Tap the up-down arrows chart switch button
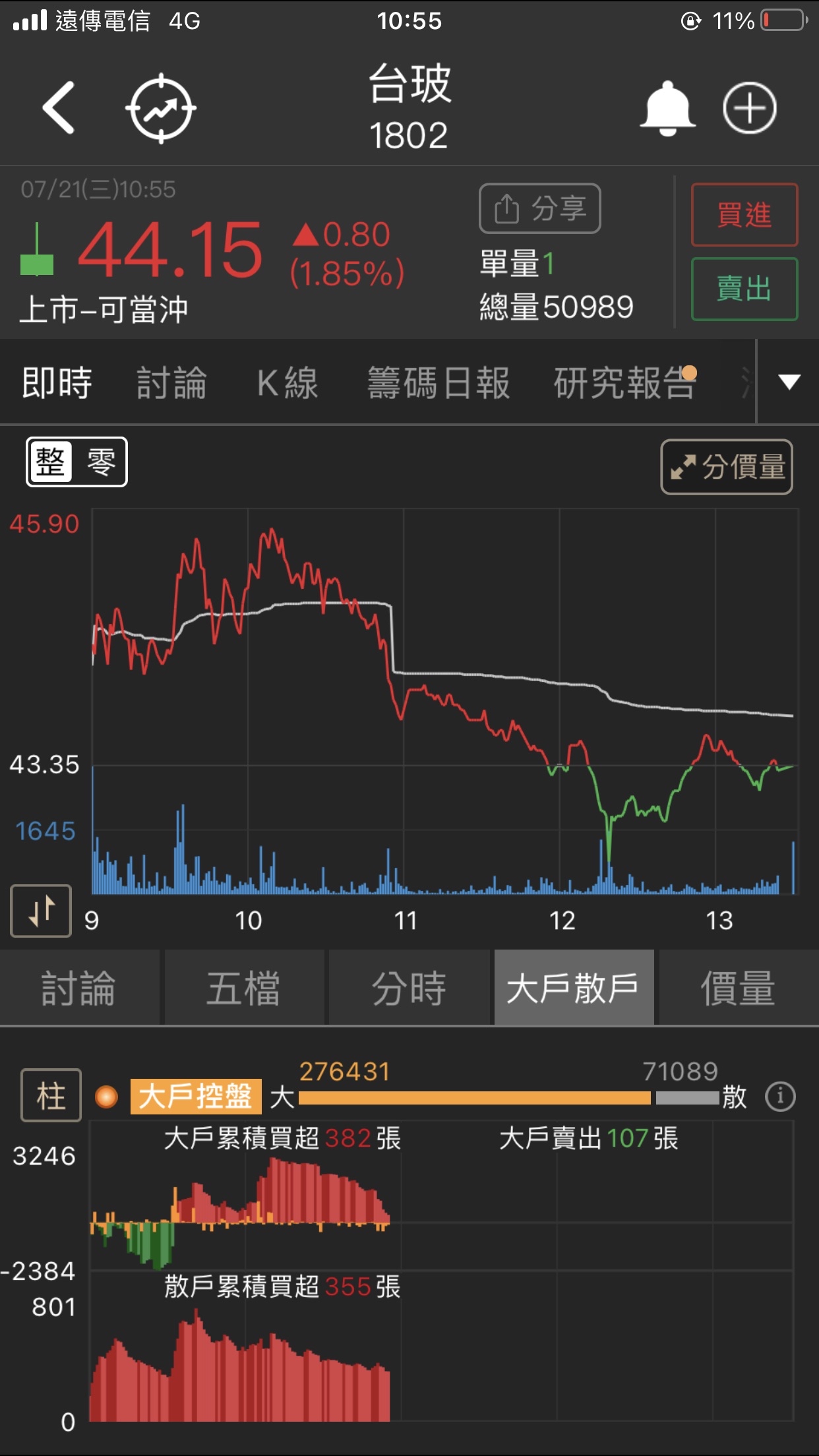 (41, 911)
